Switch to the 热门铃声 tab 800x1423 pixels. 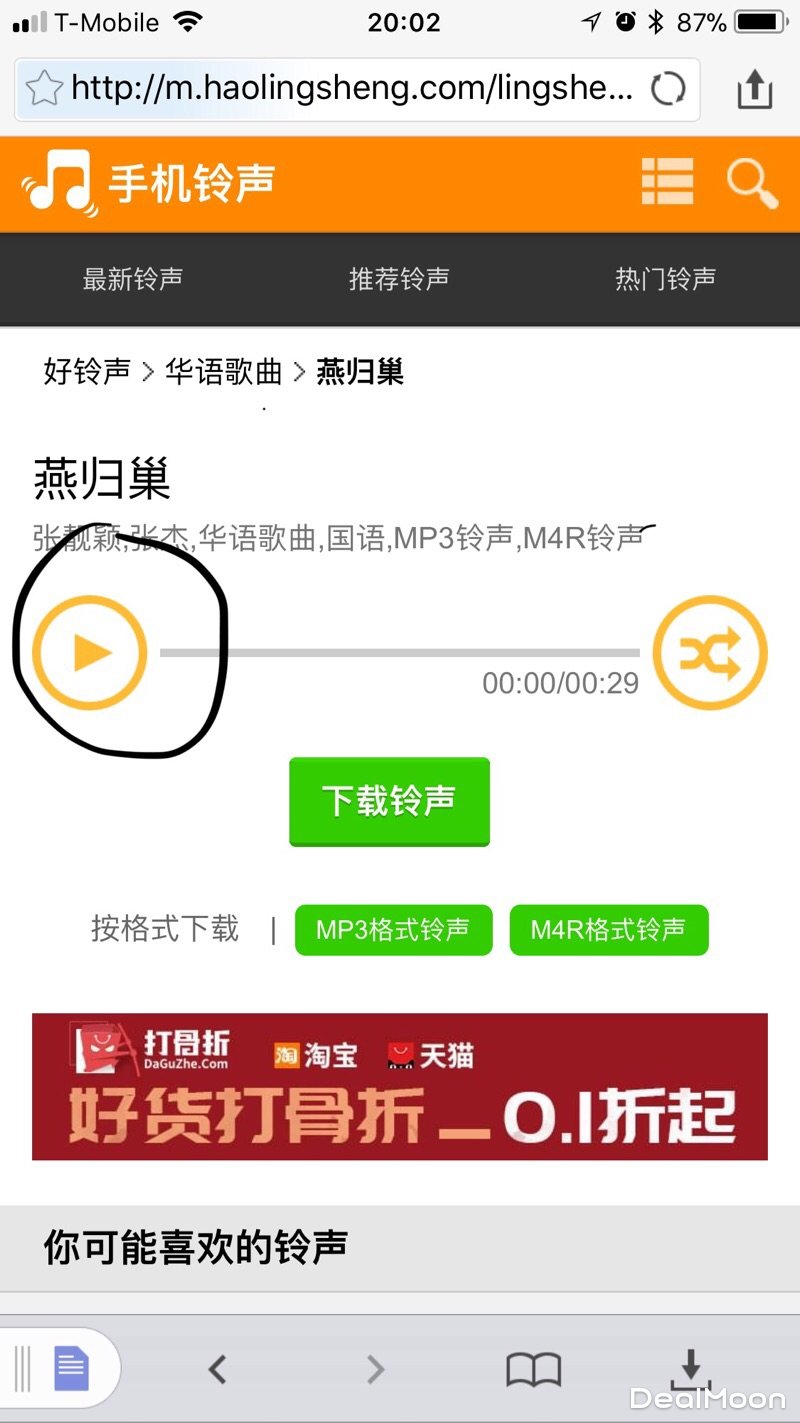pyautogui.click(x=665, y=279)
